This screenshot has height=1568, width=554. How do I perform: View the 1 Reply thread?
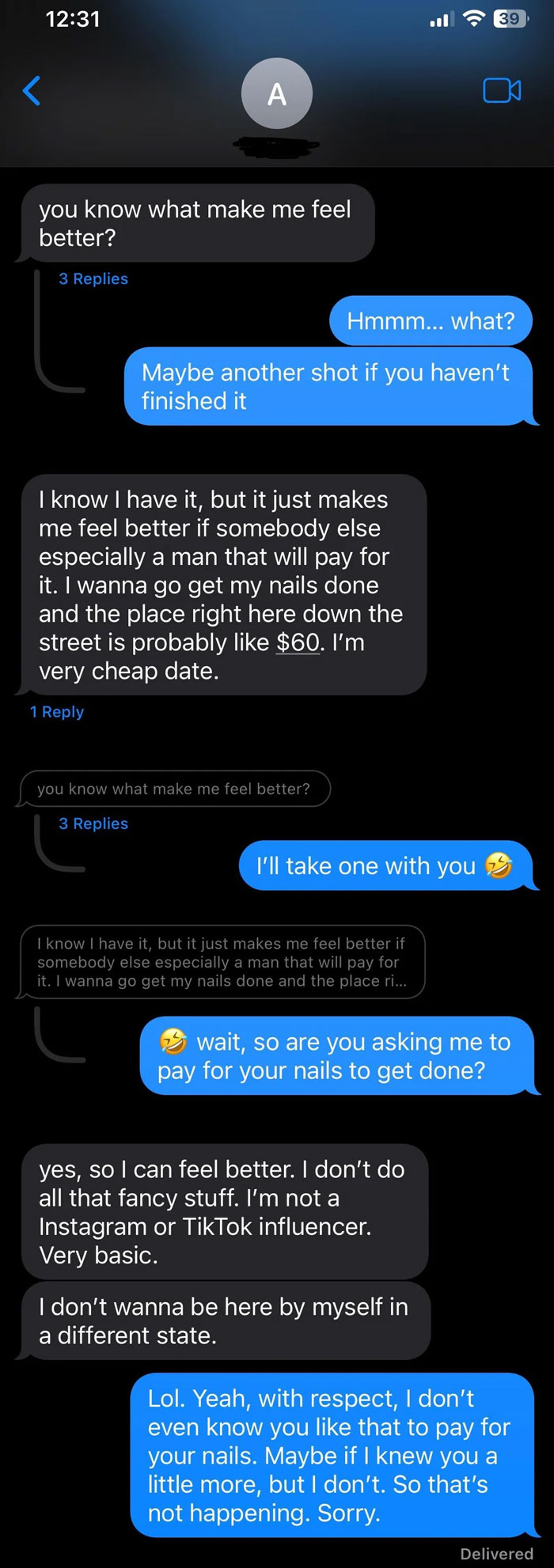(57, 711)
